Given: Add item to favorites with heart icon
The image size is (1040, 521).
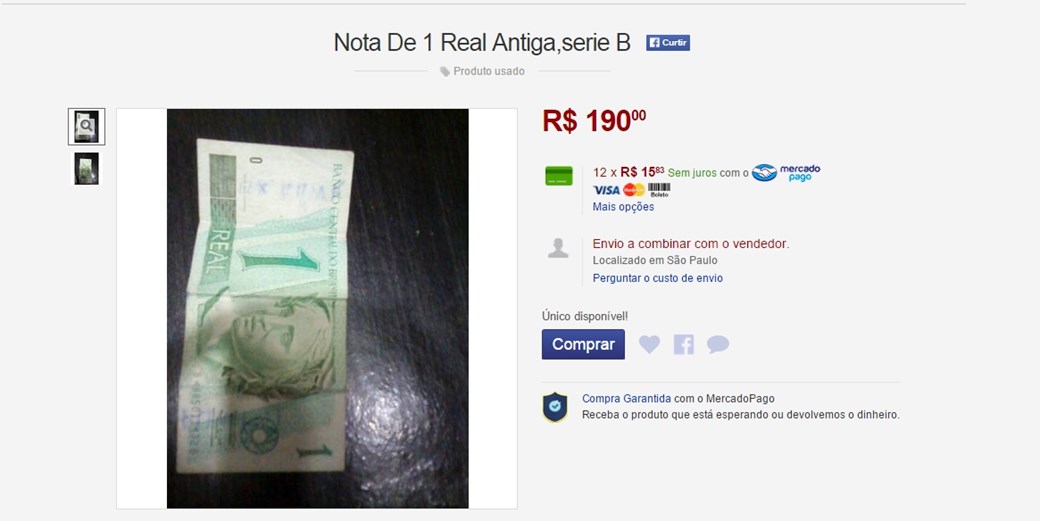Looking at the screenshot, I should coord(649,345).
